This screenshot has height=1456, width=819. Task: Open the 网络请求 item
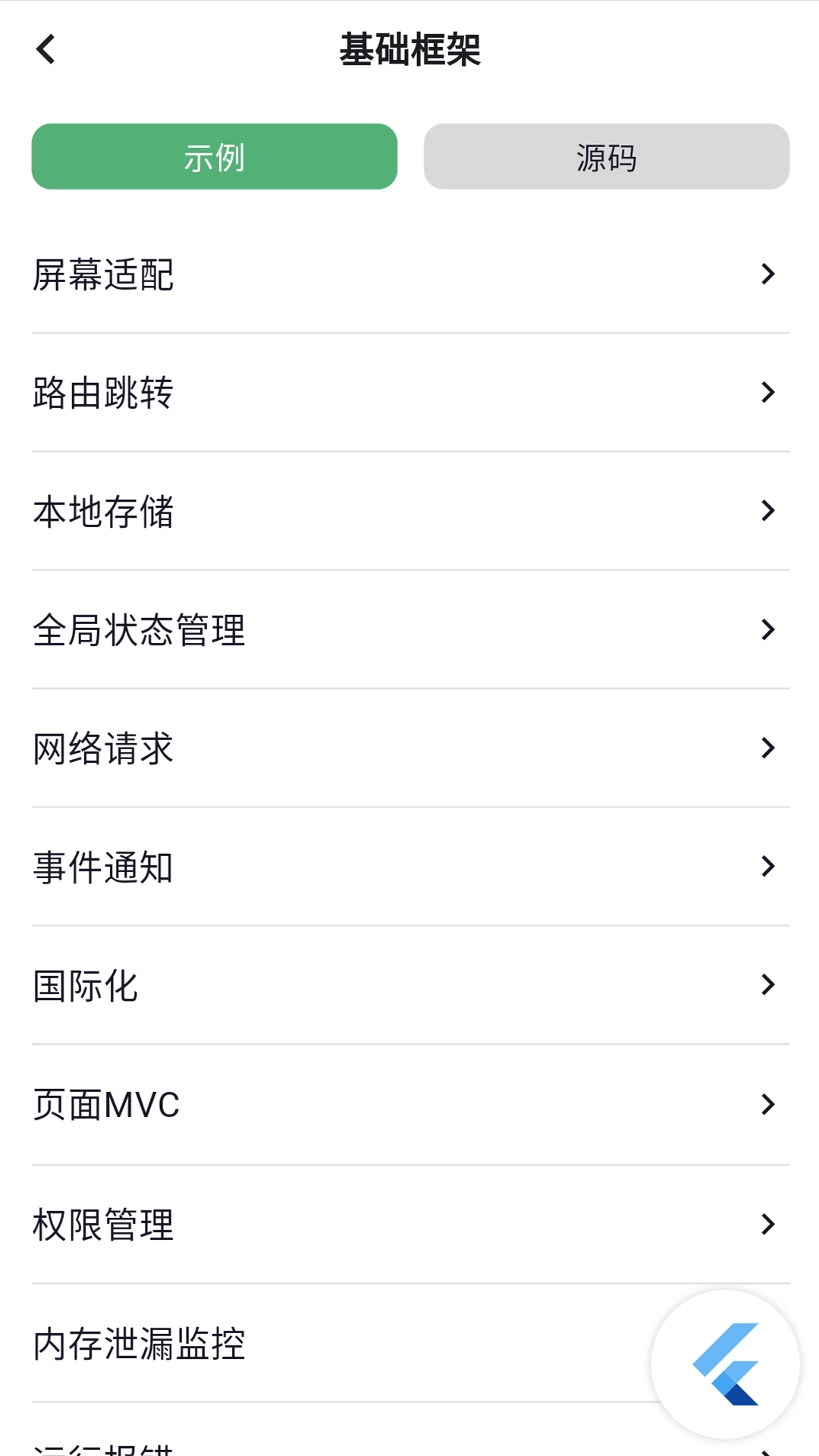click(x=409, y=749)
